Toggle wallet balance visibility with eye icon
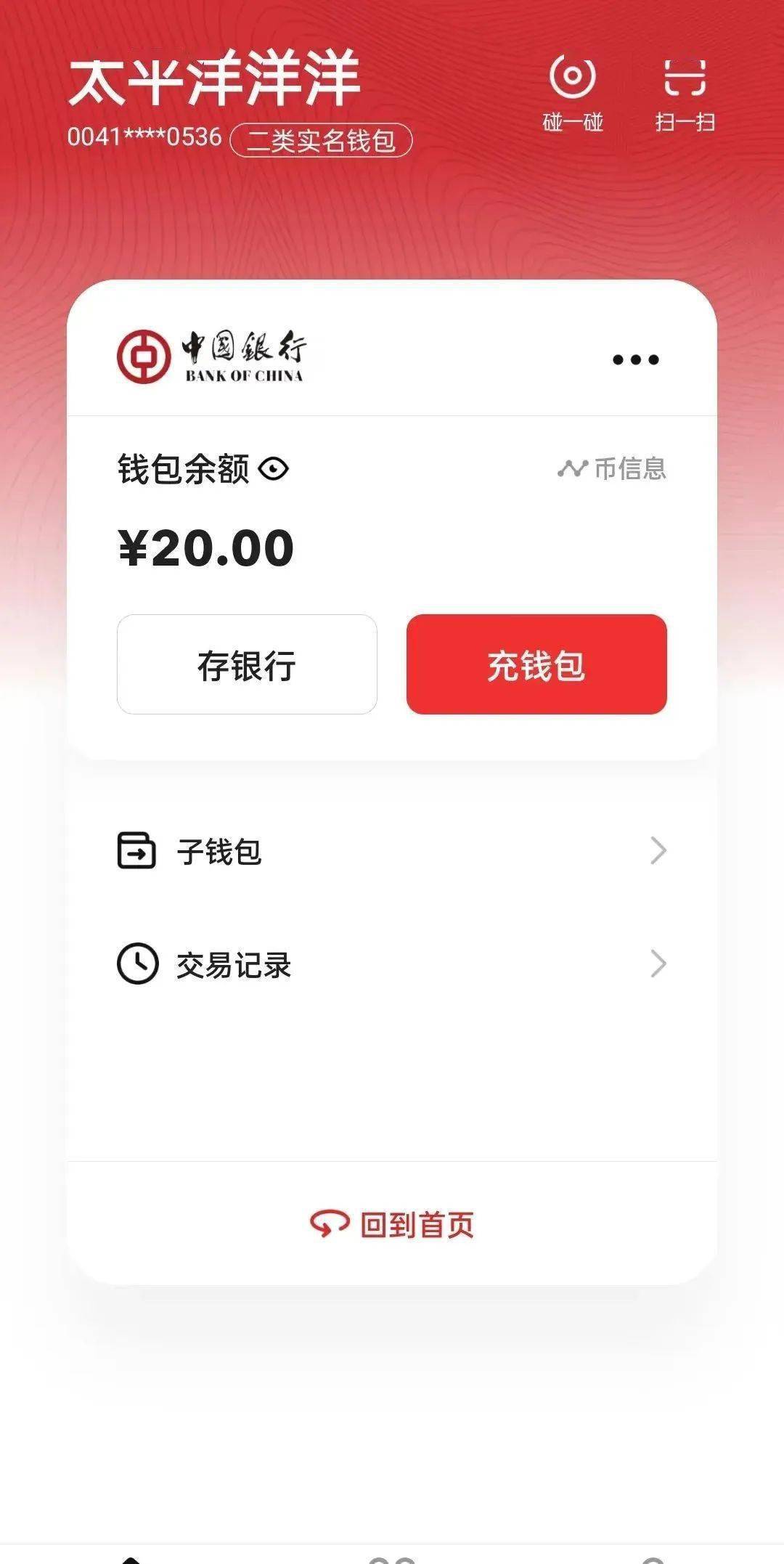This screenshot has width=784, height=1564. (x=271, y=471)
